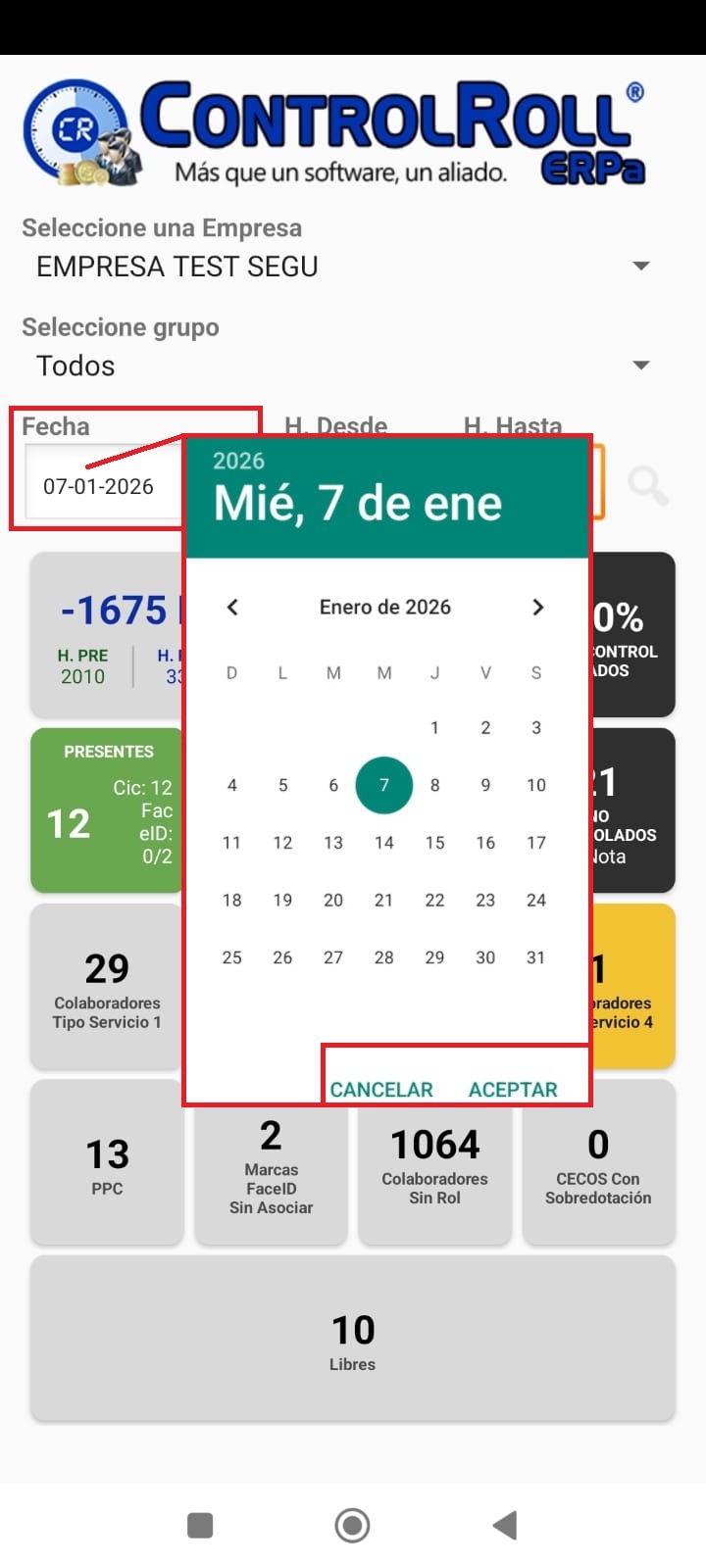Select day 24 in the calendar
This screenshot has width=706, height=1568.
535,901
